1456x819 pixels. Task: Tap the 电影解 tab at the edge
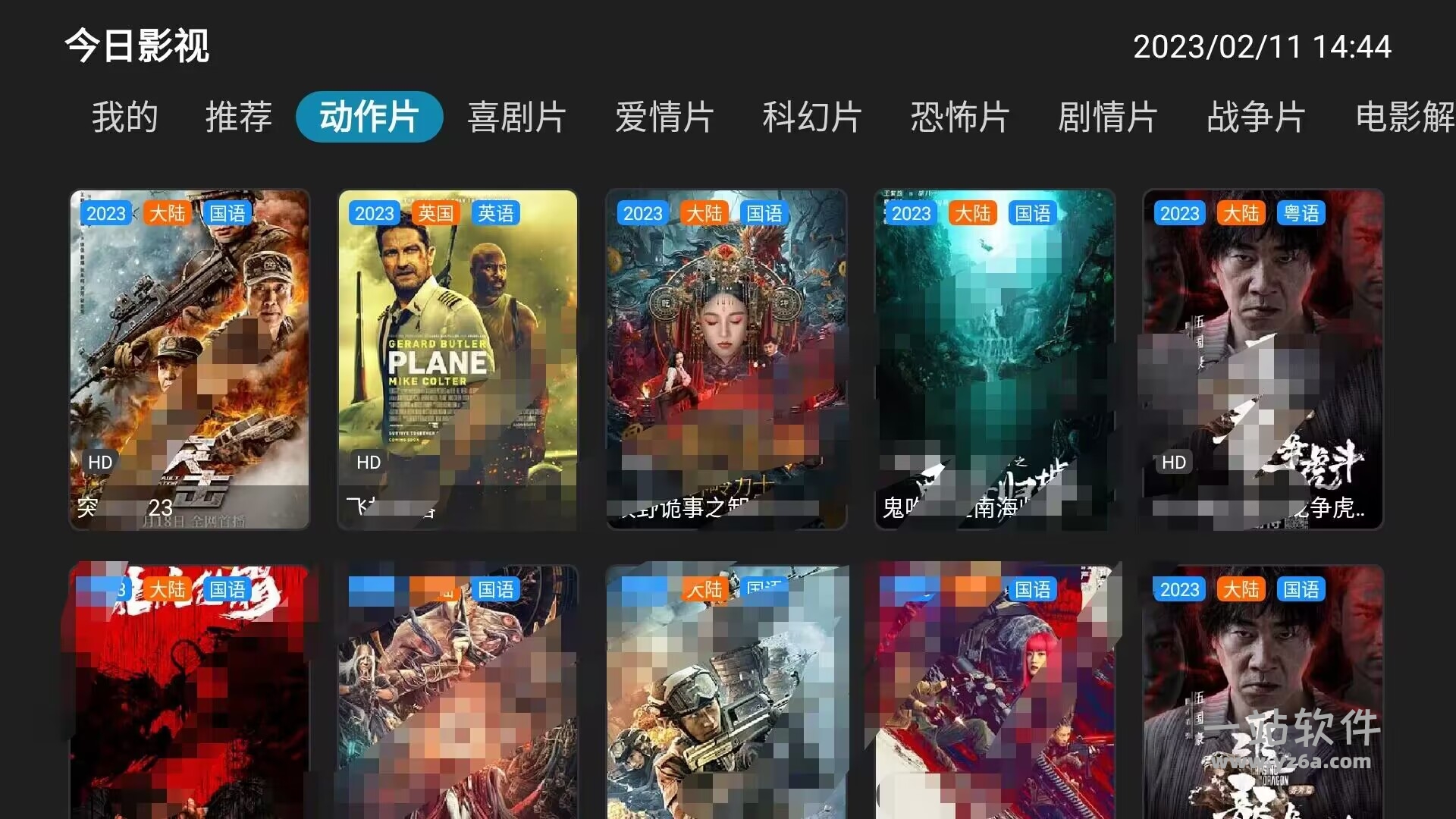point(1403,118)
